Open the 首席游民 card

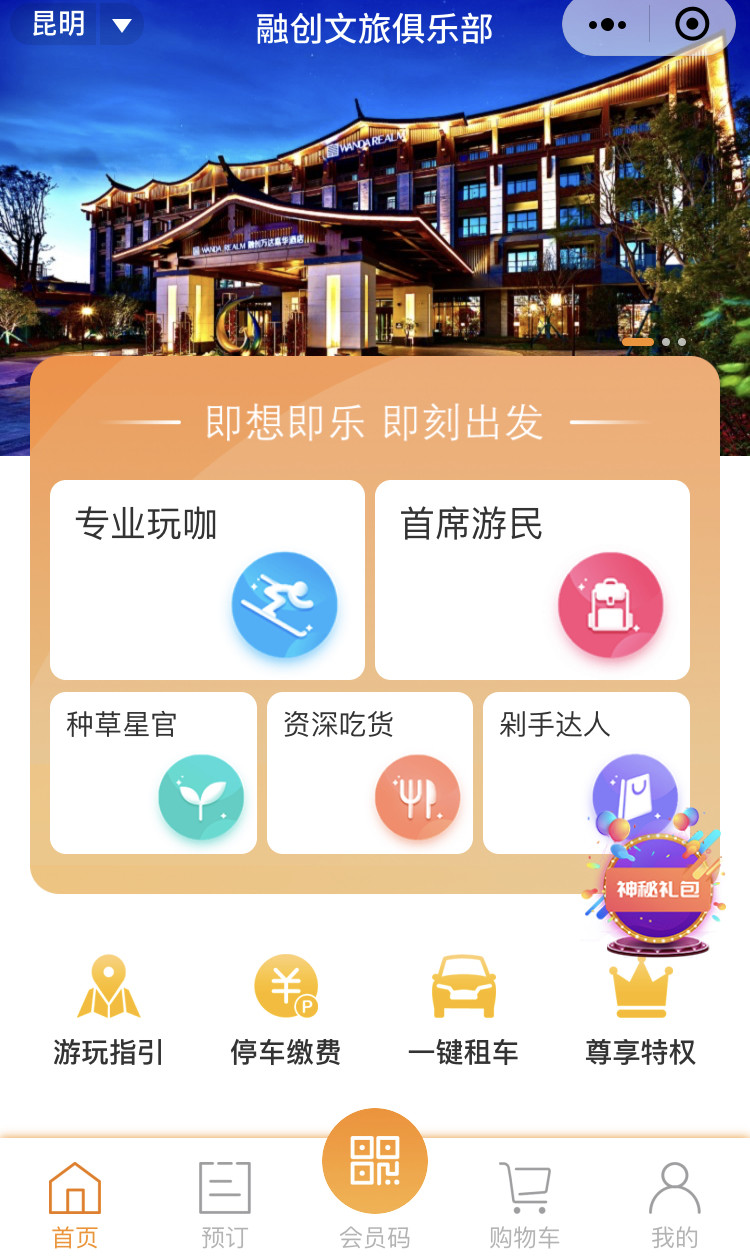532,580
